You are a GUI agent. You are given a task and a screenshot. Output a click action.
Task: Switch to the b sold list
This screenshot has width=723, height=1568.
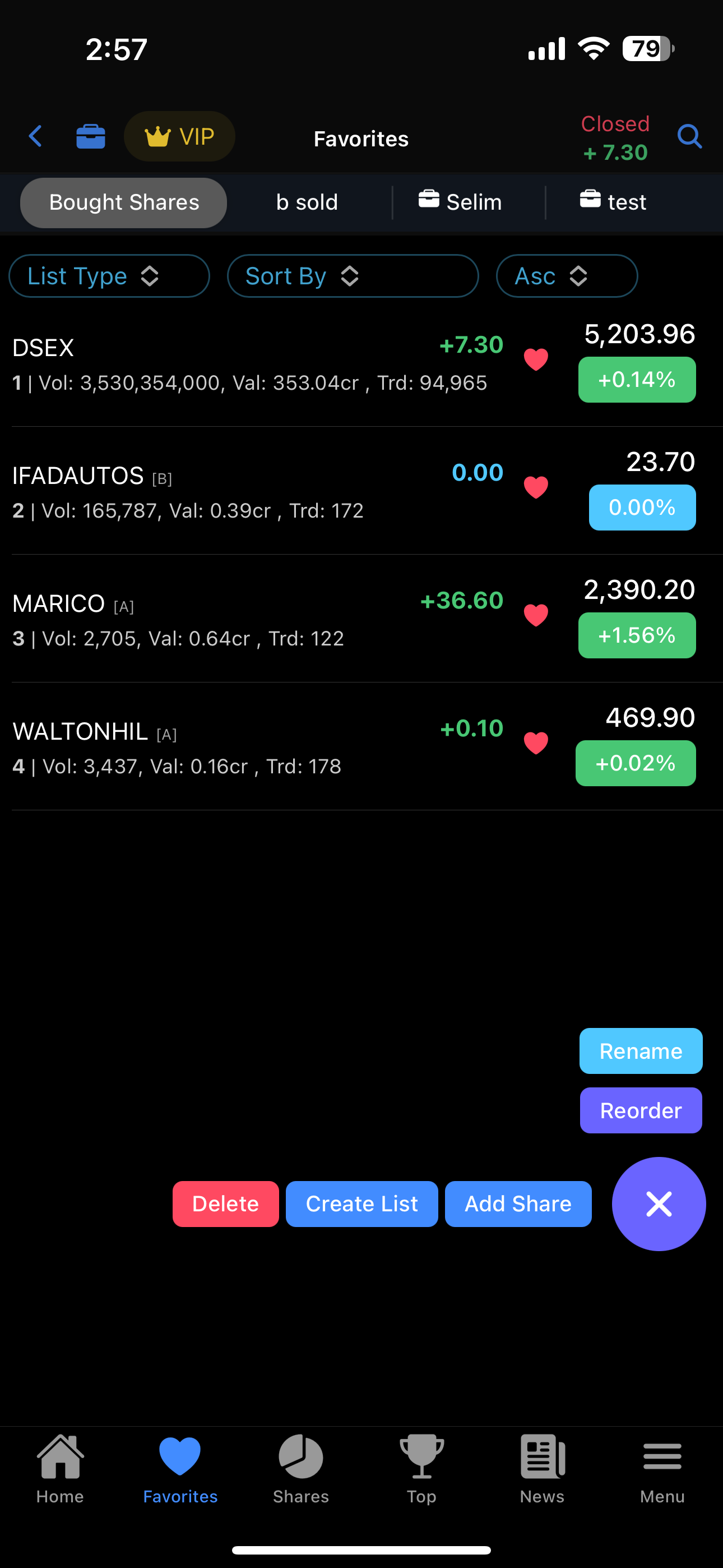click(x=307, y=202)
